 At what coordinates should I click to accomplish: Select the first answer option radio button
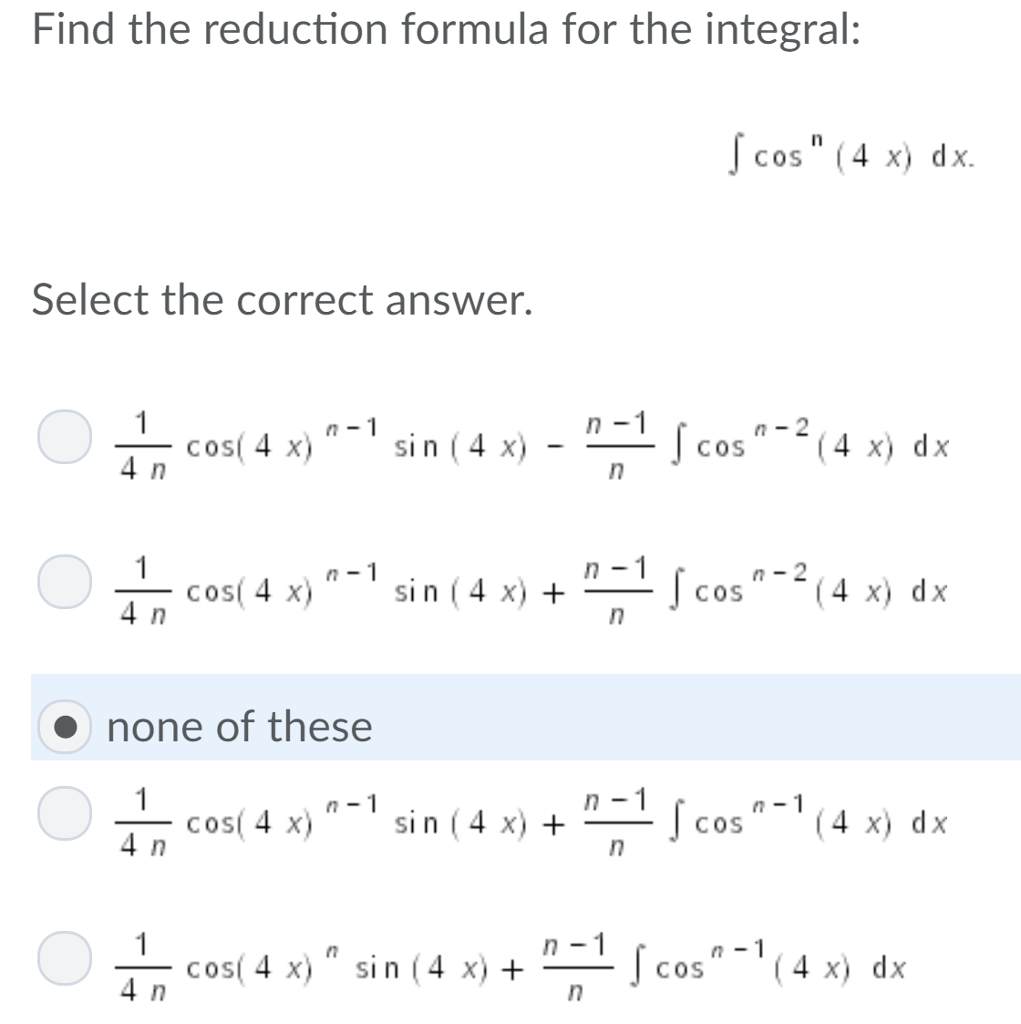[64, 434]
